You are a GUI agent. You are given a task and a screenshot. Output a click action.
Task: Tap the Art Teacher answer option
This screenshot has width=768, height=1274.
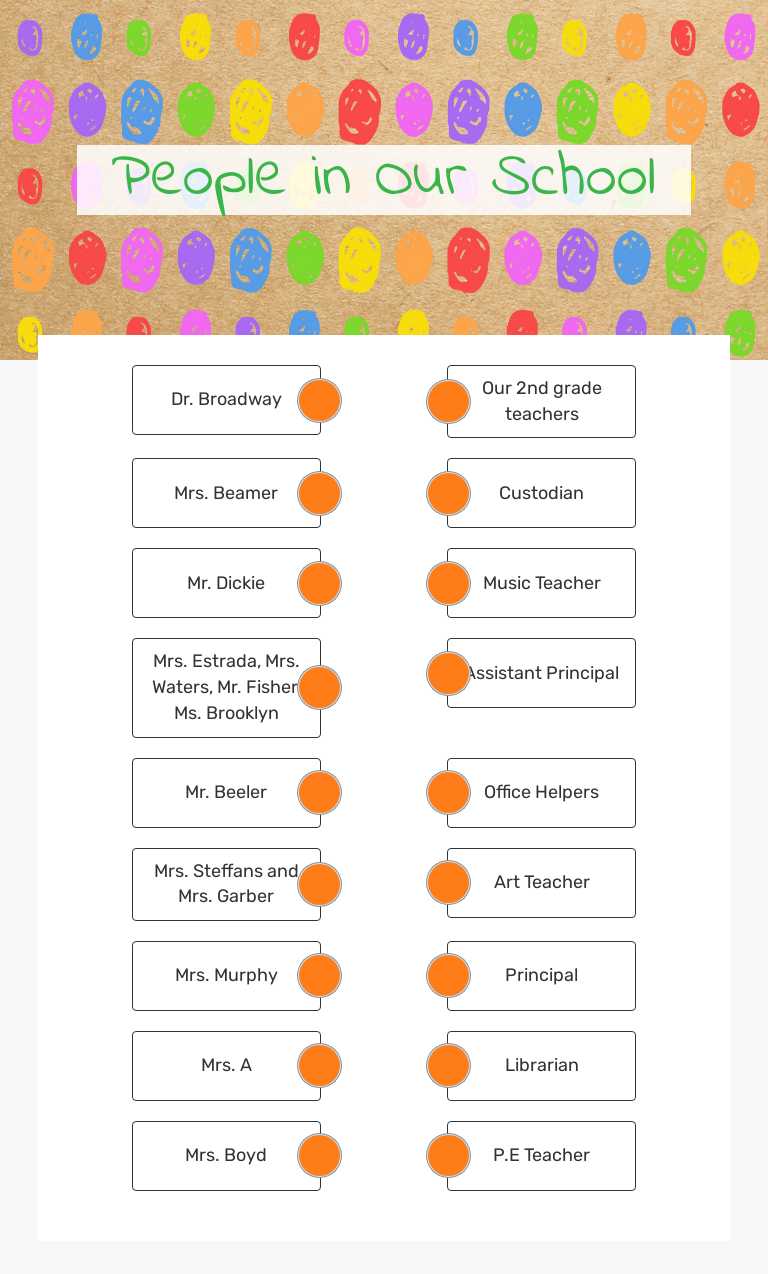(541, 883)
